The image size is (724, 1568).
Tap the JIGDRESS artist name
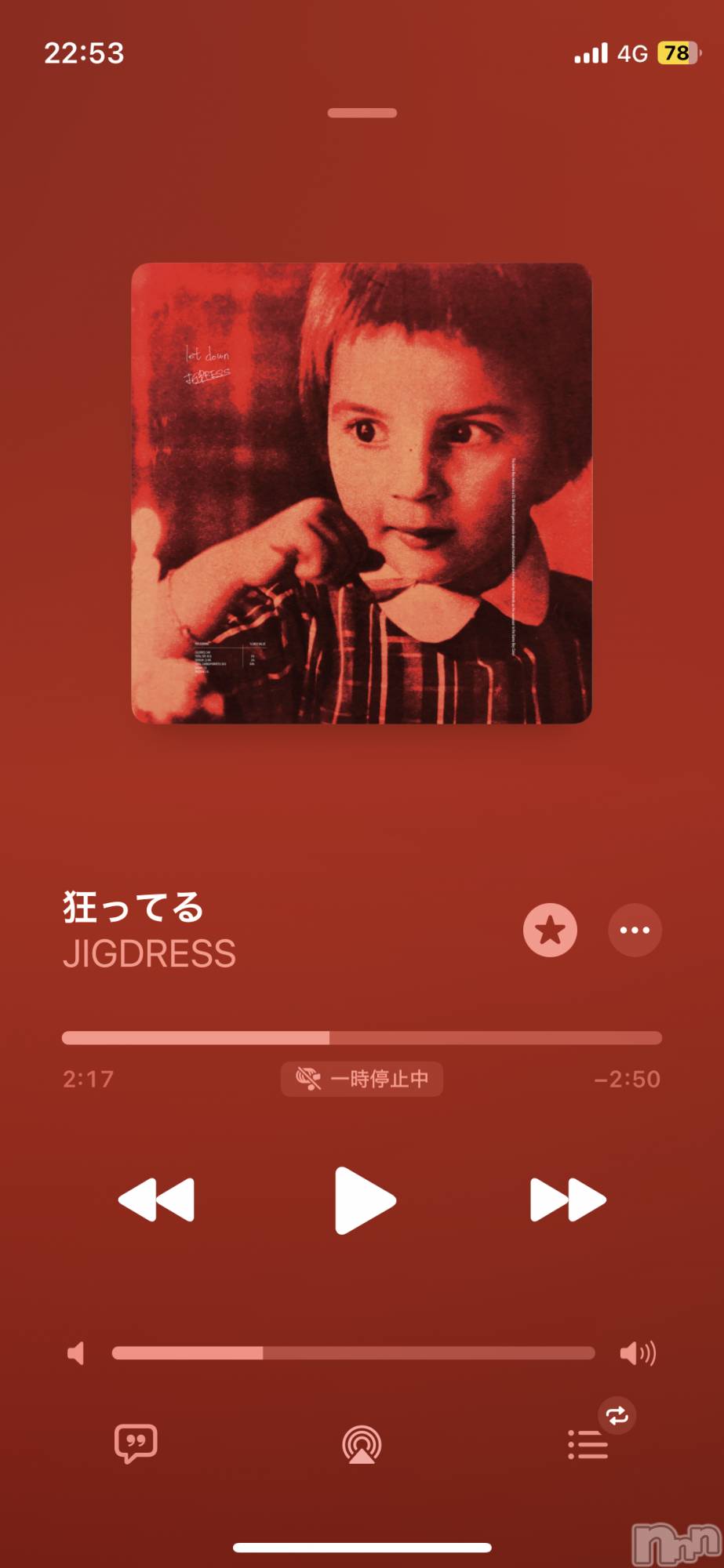coord(149,954)
